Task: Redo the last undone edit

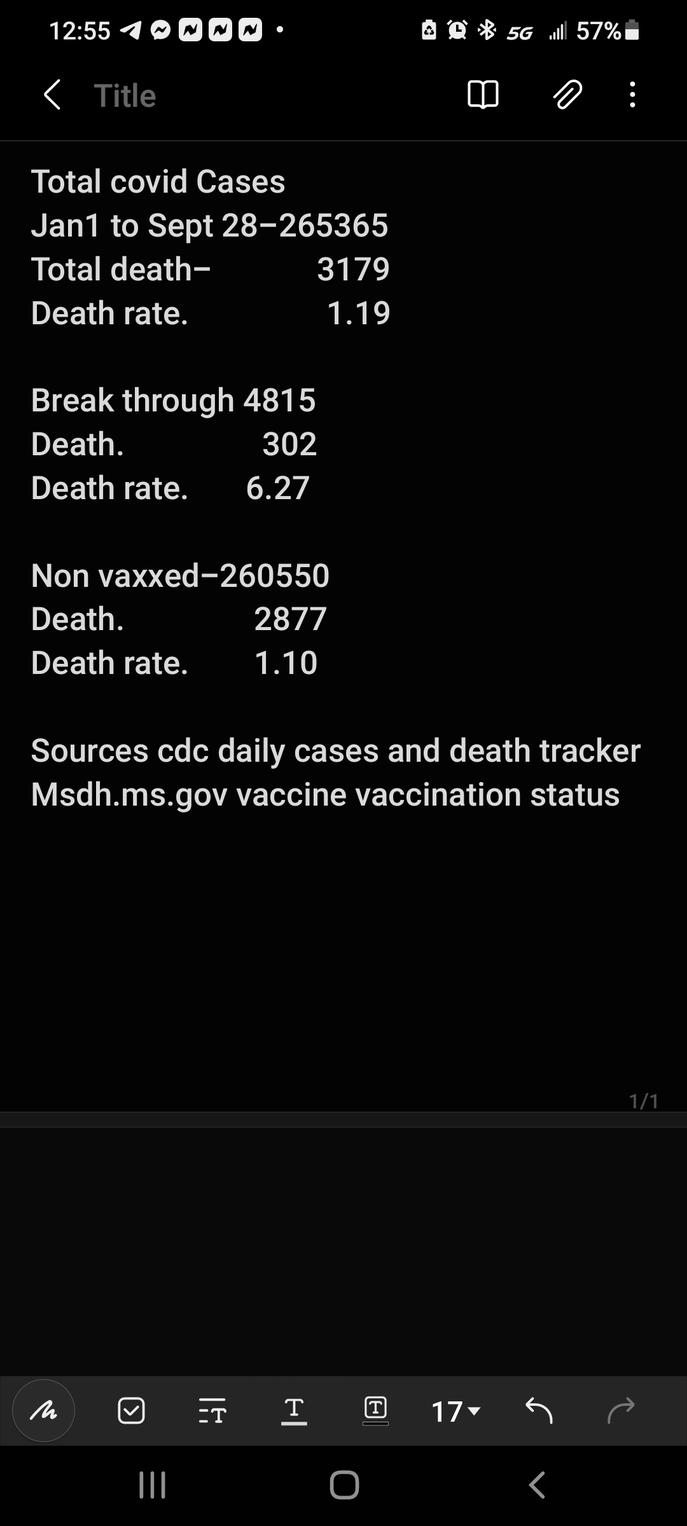Action: [620, 1411]
